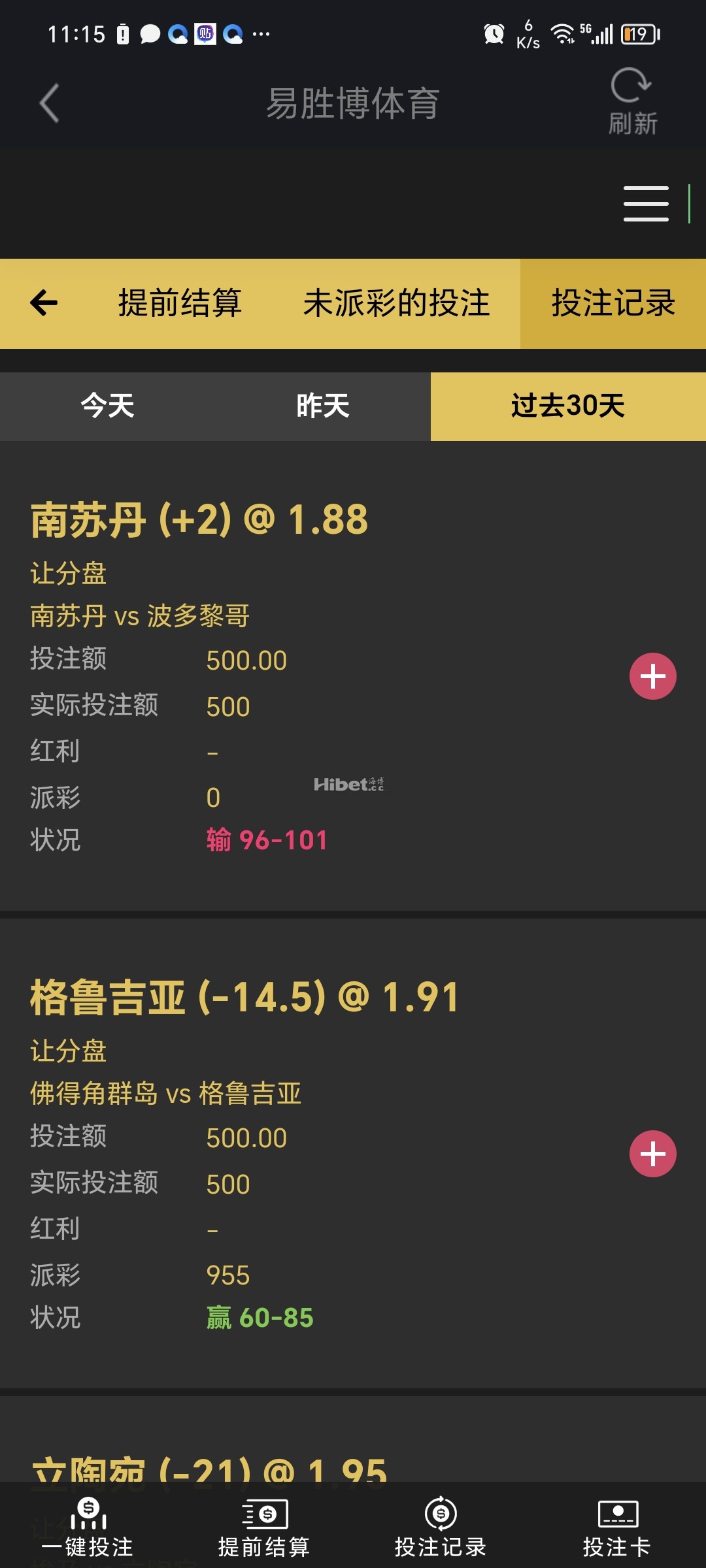706x1568 pixels.
Task: Select 投注记录 in the yellow top bar
Action: coord(613,303)
